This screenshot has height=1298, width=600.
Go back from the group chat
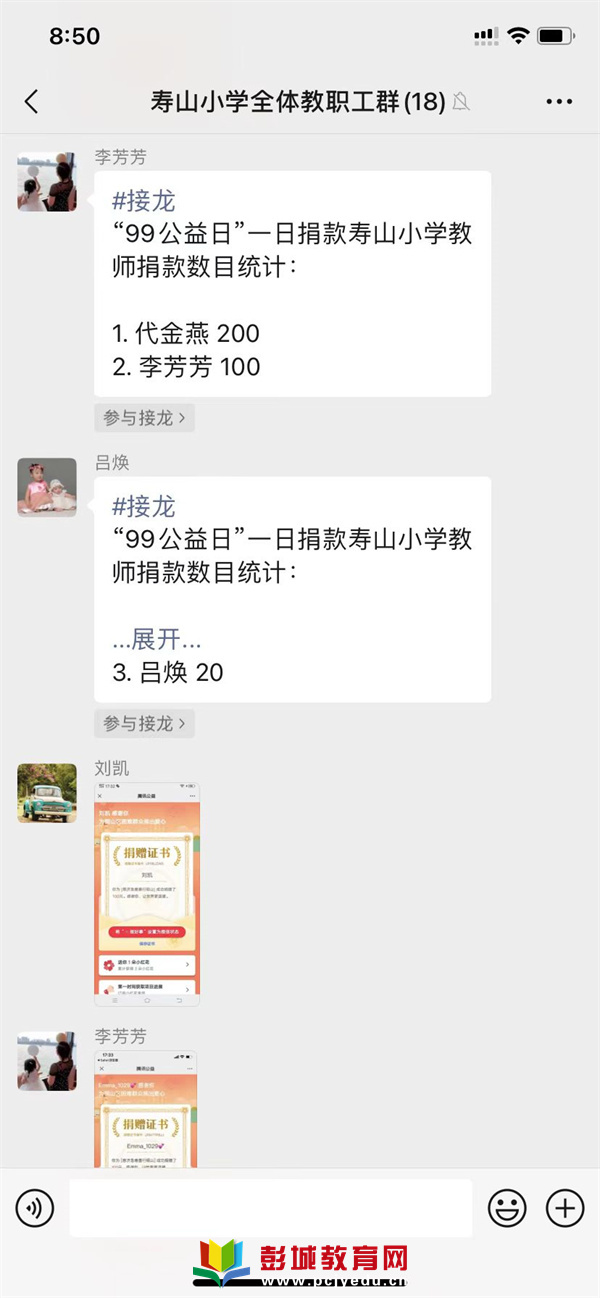[32, 101]
